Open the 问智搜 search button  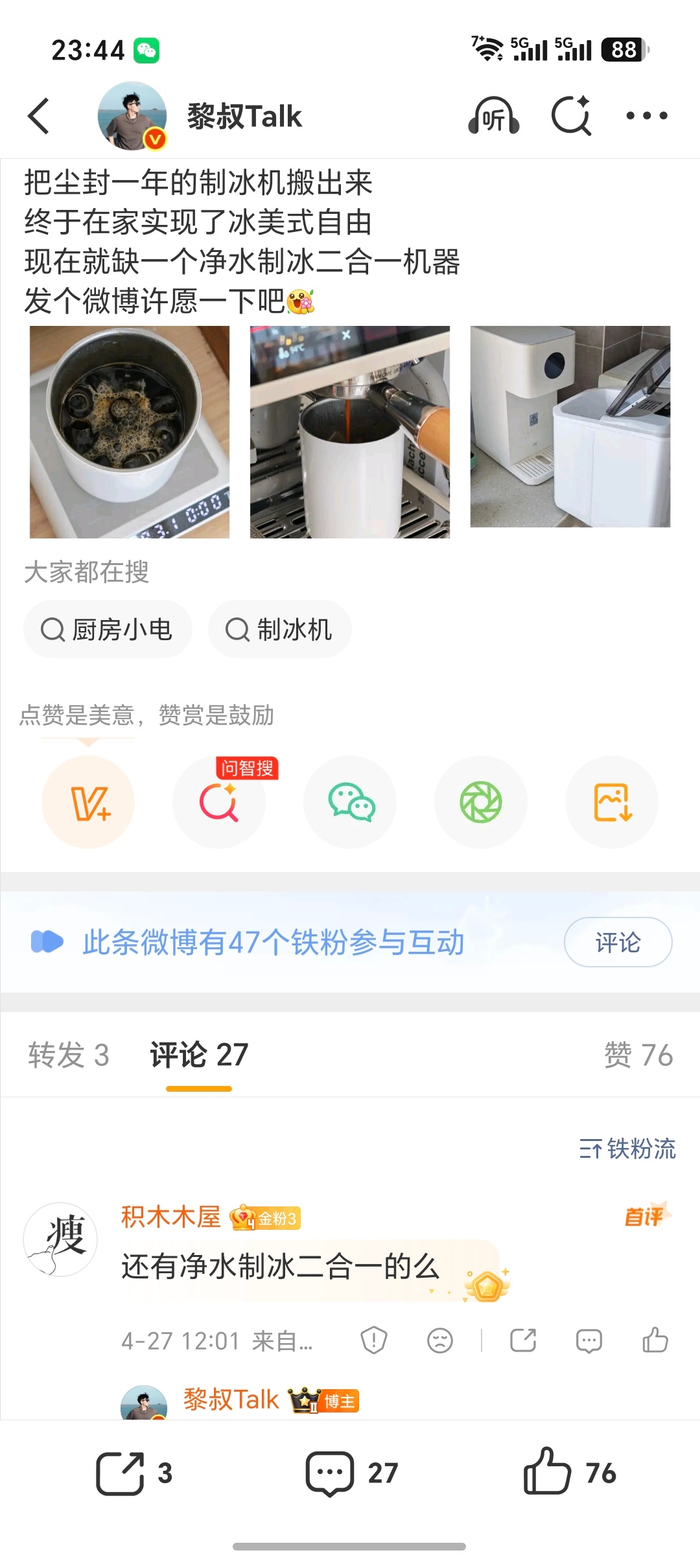tap(219, 802)
